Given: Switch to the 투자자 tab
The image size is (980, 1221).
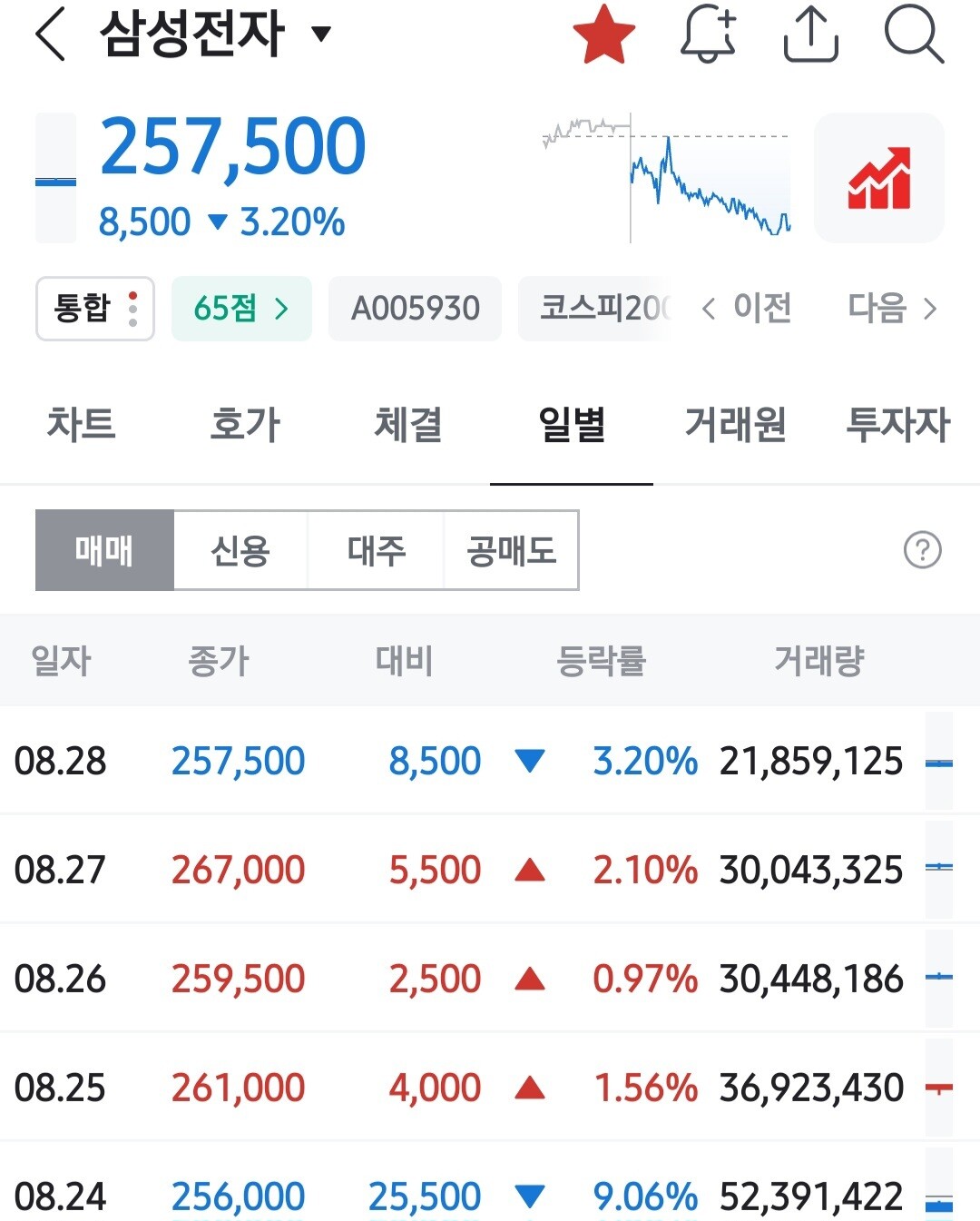Looking at the screenshot, I should pyautogui.click(x=898, y=424).
